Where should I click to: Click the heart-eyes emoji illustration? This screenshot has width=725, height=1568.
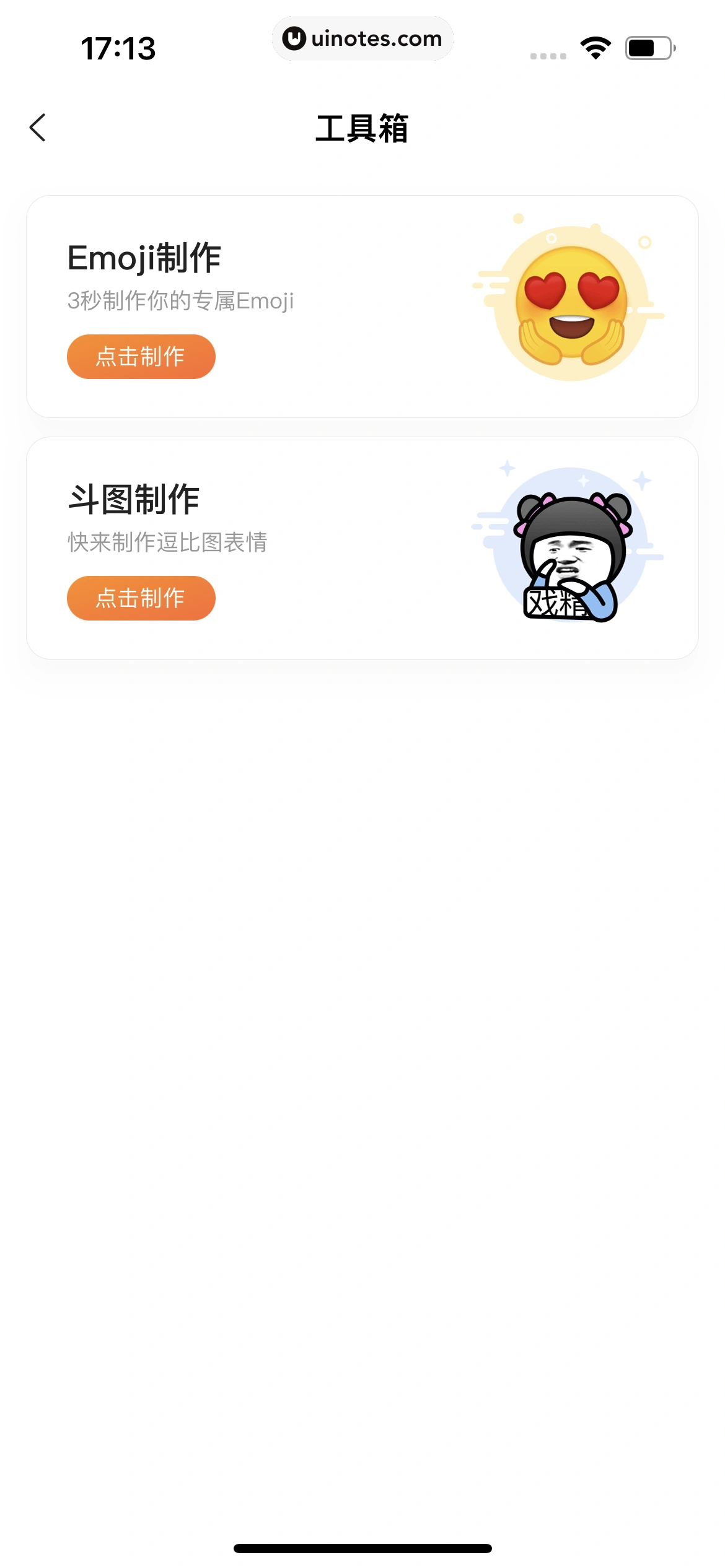point(570,297)
